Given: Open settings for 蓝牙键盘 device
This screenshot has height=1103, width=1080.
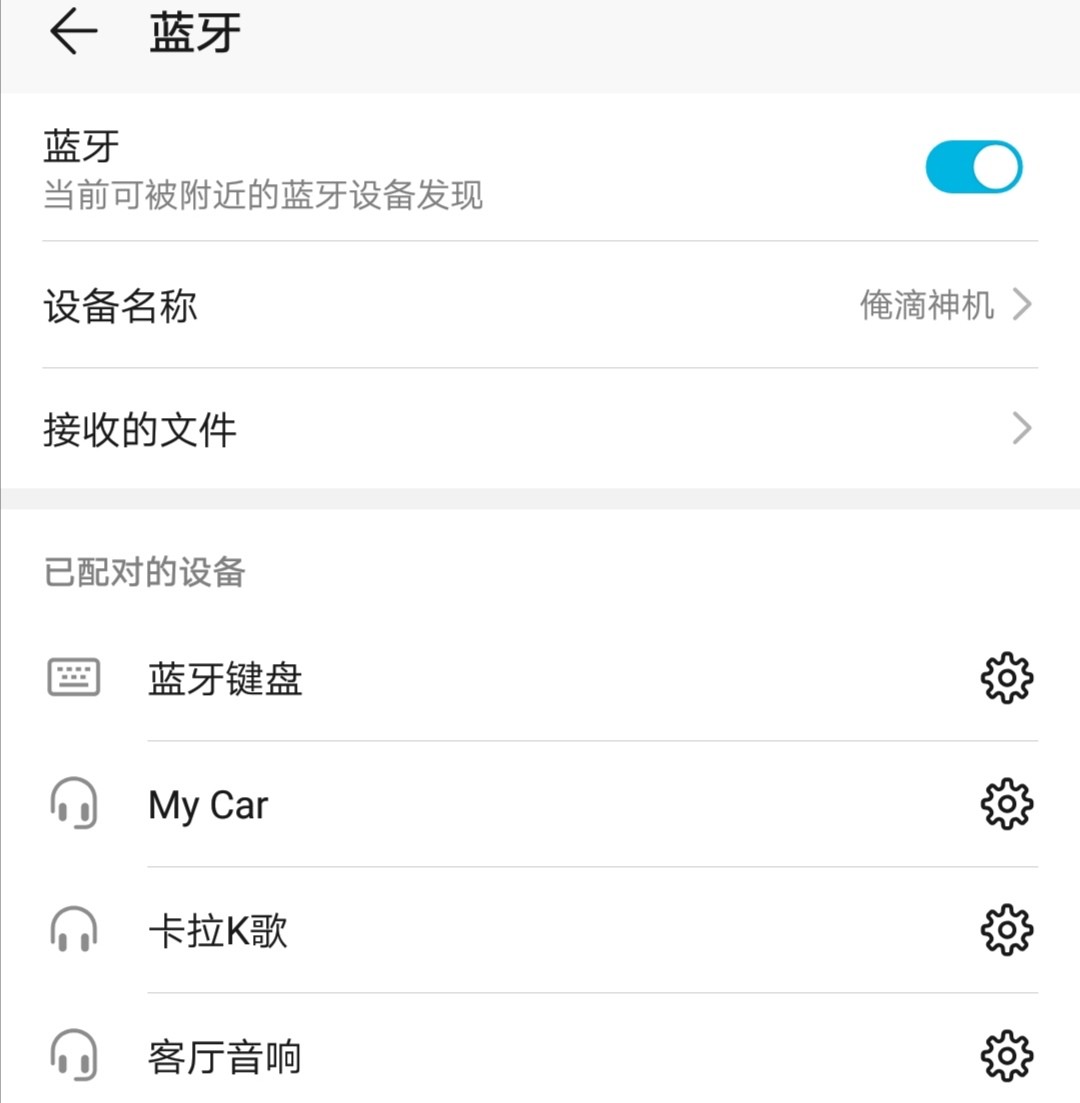Looking at the screenshot, I should 1006,677.
